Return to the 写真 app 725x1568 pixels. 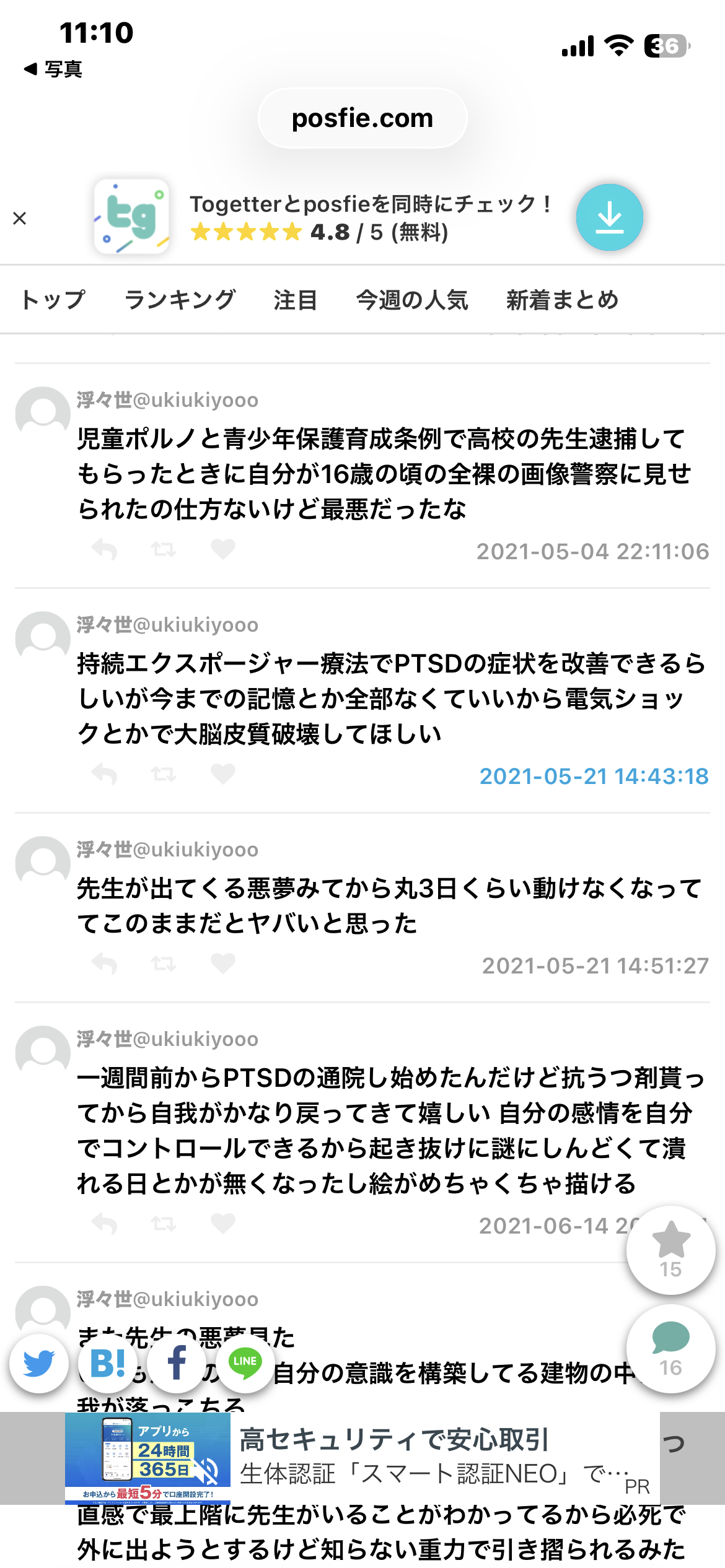[53, 69]
